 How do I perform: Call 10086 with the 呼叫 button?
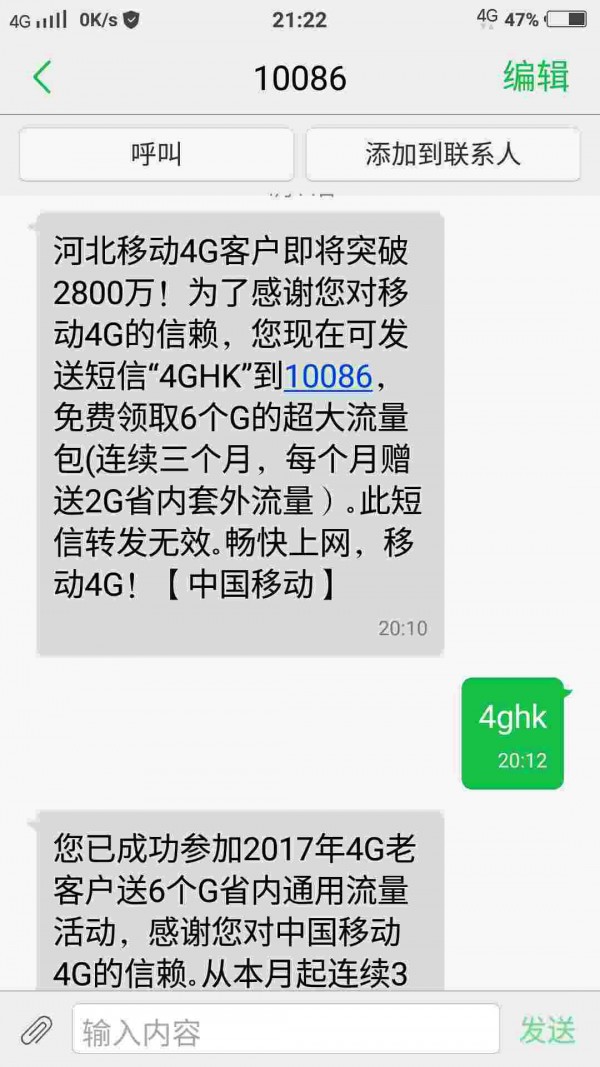point(156,154)
